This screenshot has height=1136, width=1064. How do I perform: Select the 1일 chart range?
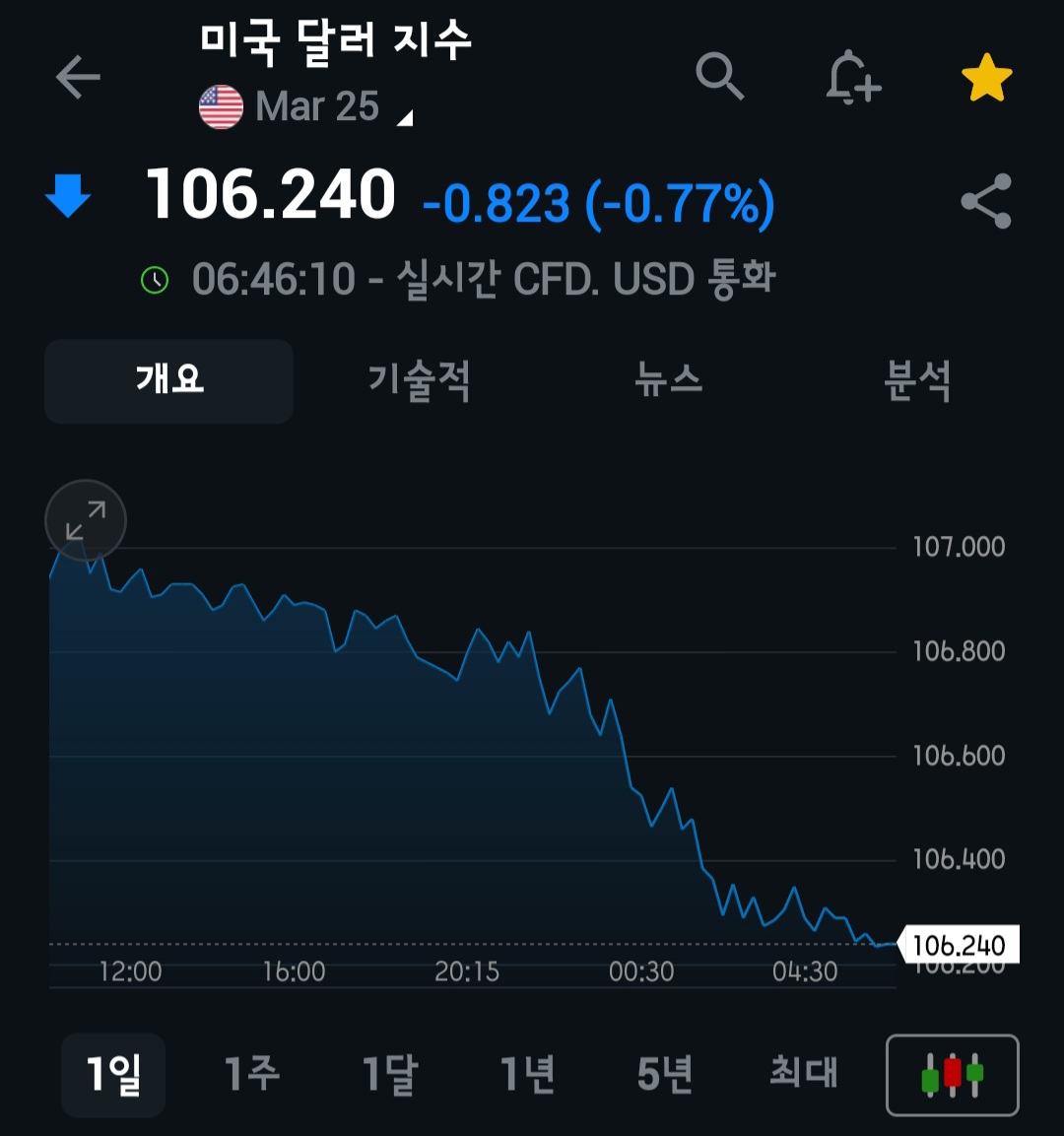(113, 1074)
